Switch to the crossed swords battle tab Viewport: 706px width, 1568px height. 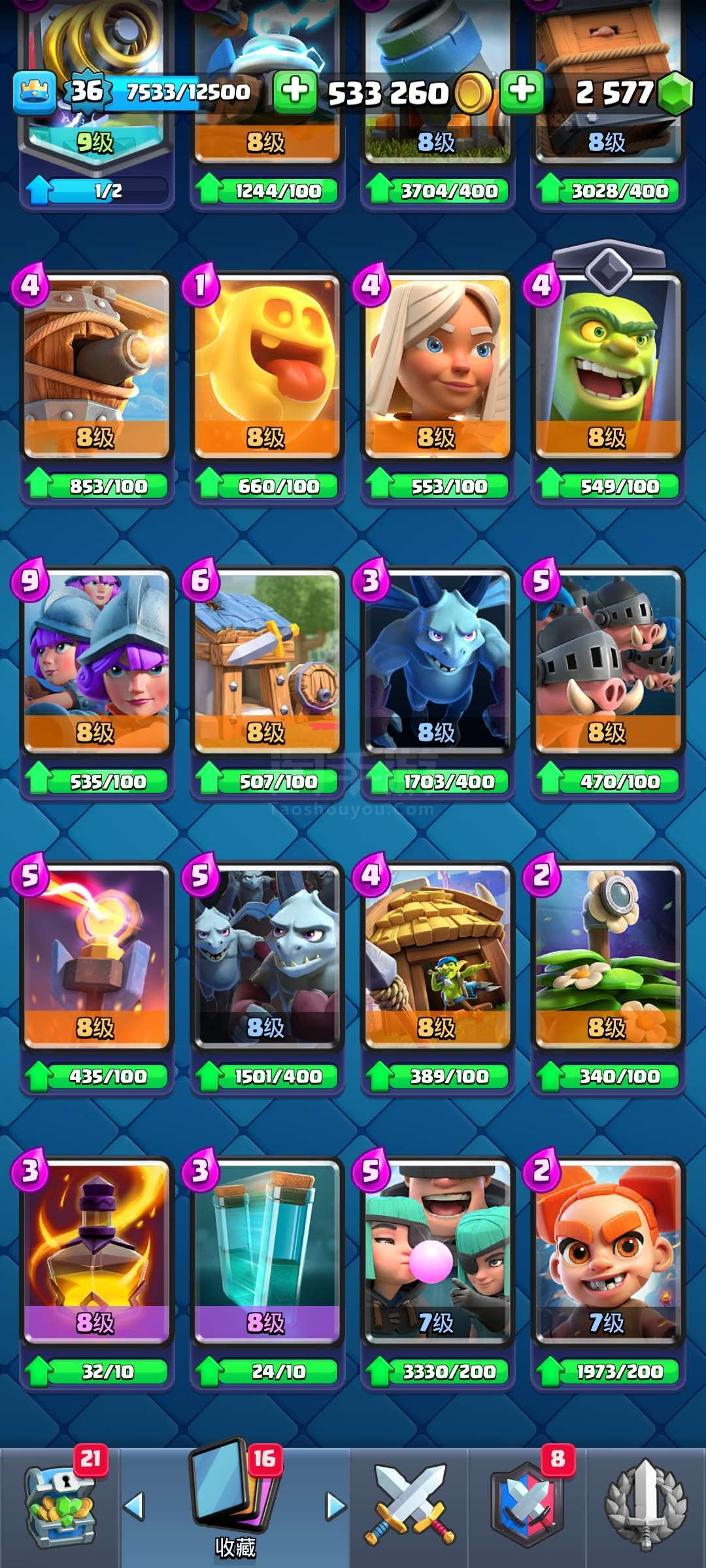[x=409, y=1507]
